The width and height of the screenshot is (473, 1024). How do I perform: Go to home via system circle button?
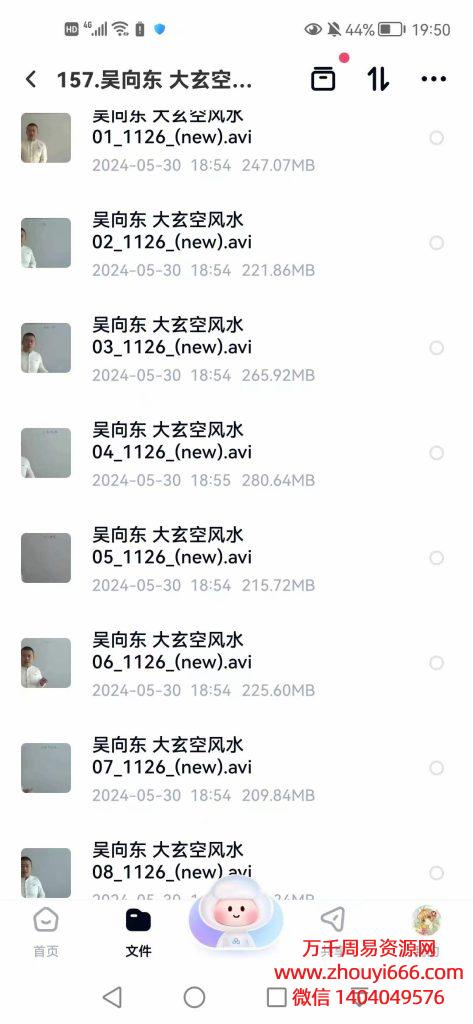coord(195,997)
